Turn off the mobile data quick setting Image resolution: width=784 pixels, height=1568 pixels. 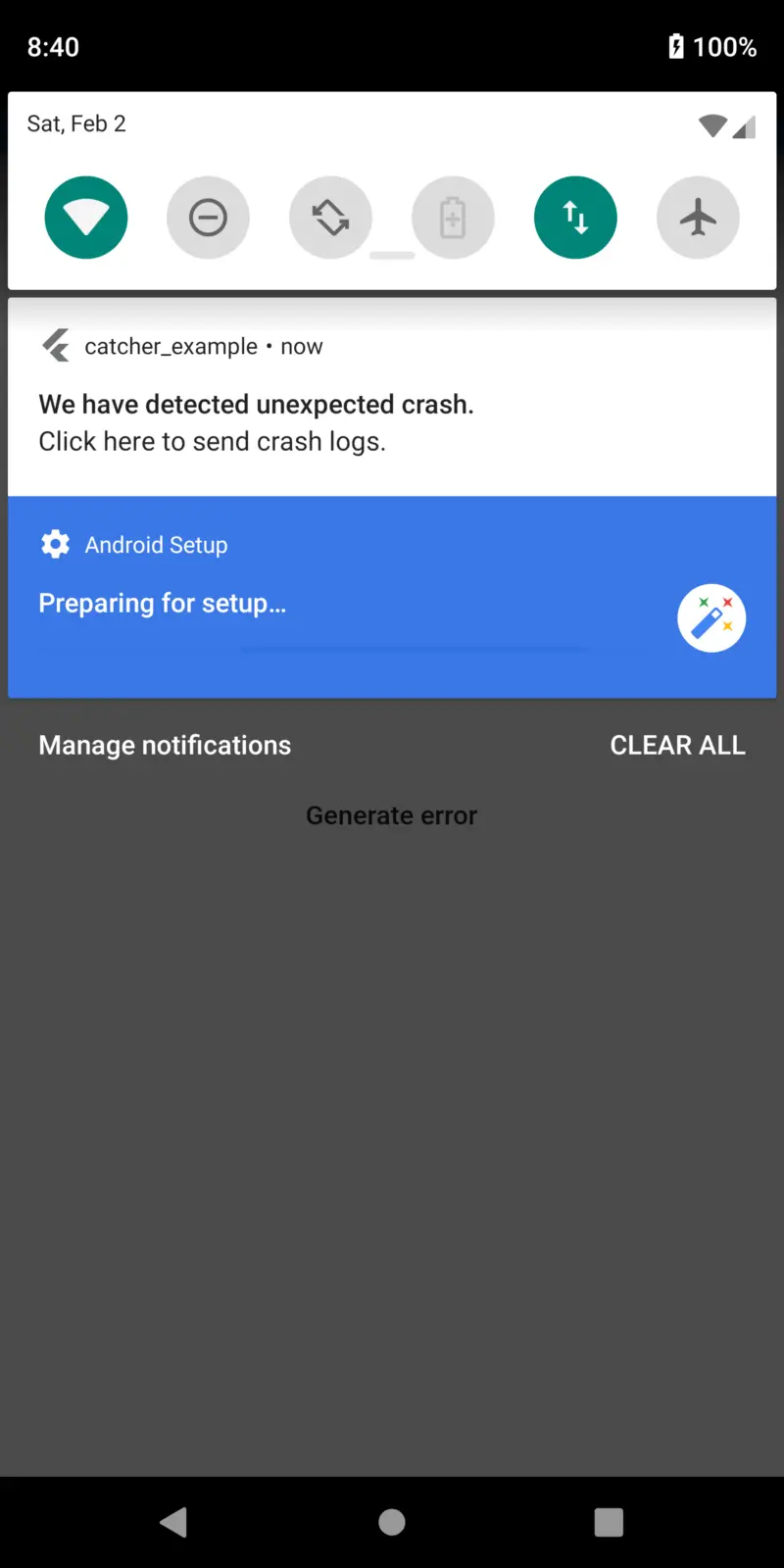tap(575, 218)
